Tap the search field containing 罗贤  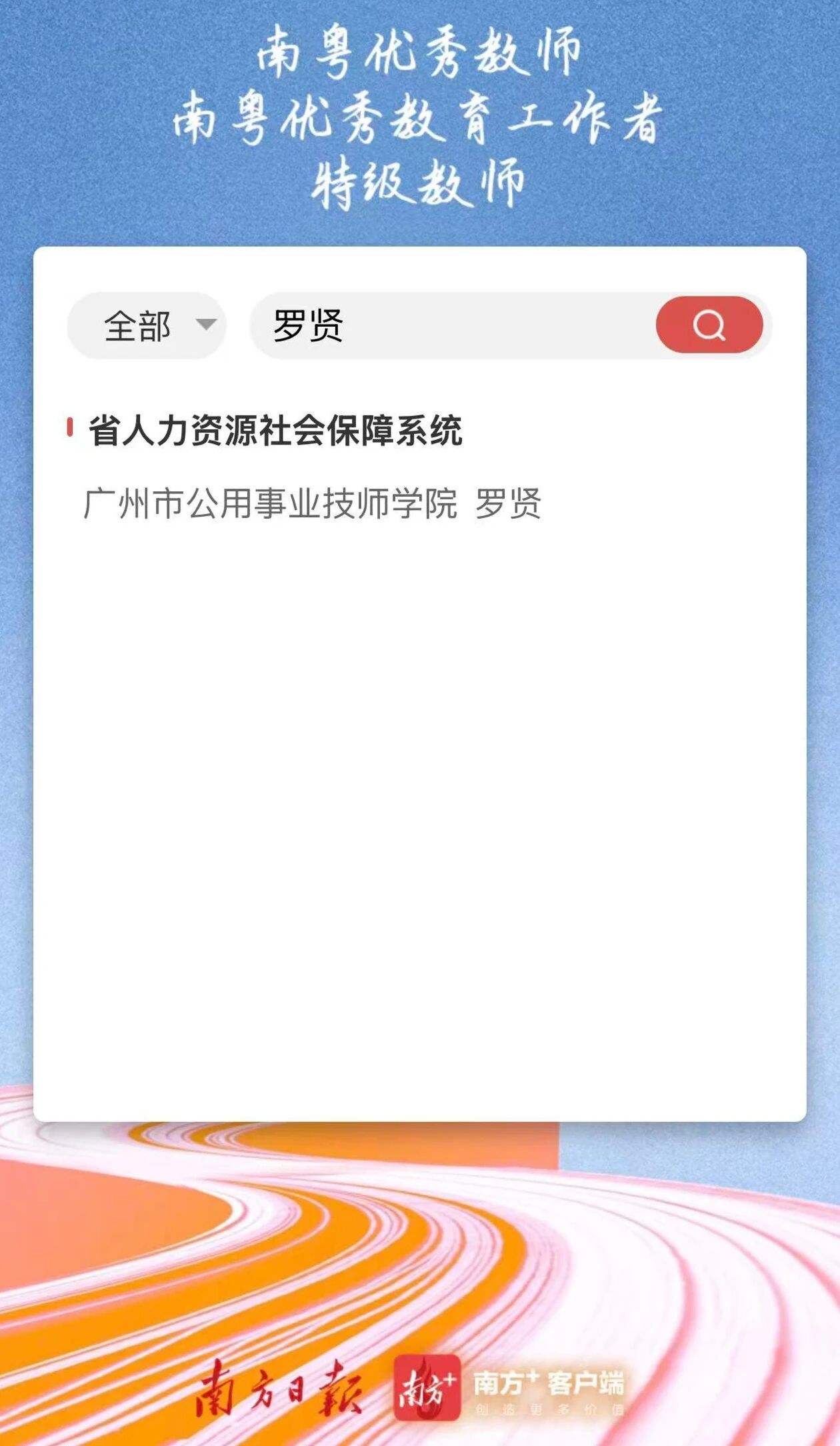click(x=453, y=326)
